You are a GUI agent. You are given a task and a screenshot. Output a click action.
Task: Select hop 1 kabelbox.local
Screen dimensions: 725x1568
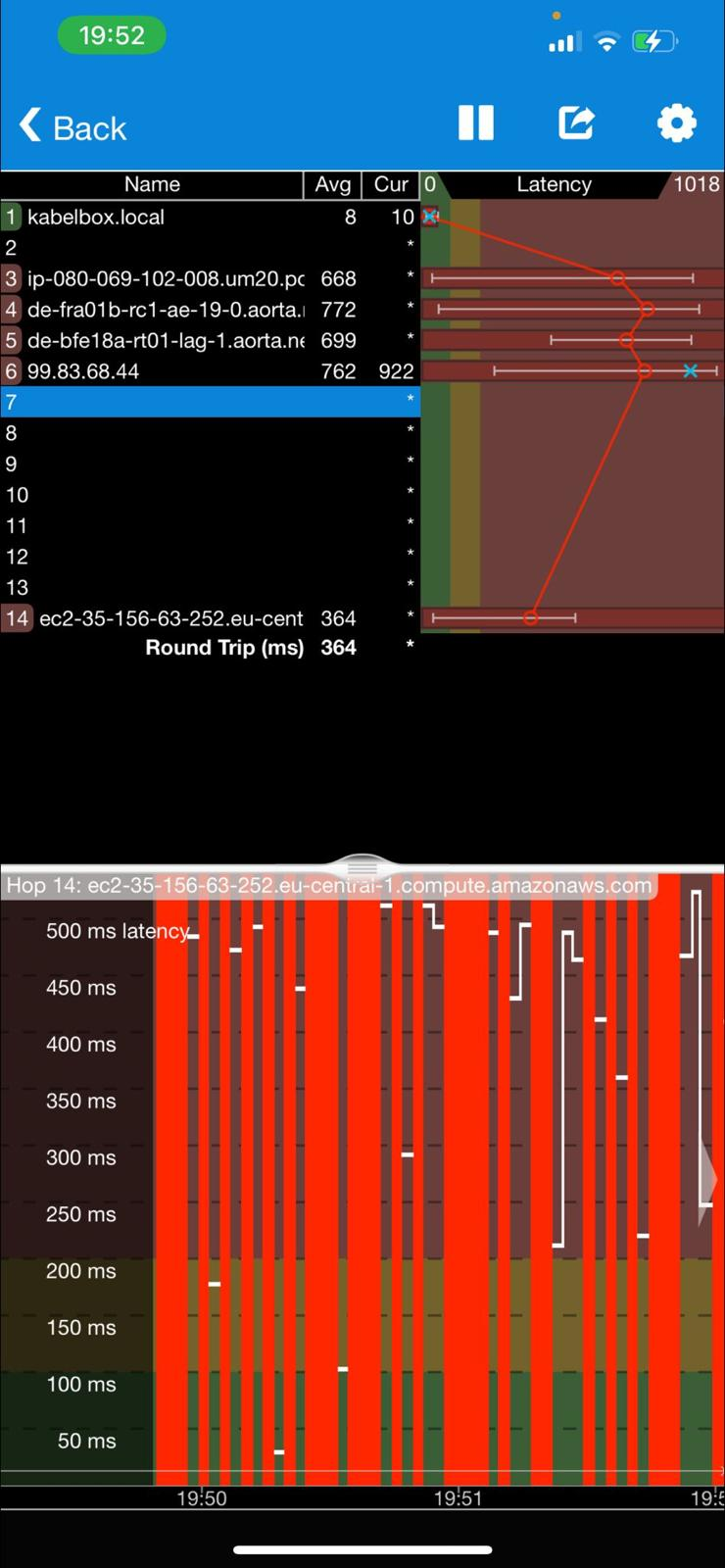[210, 217]
